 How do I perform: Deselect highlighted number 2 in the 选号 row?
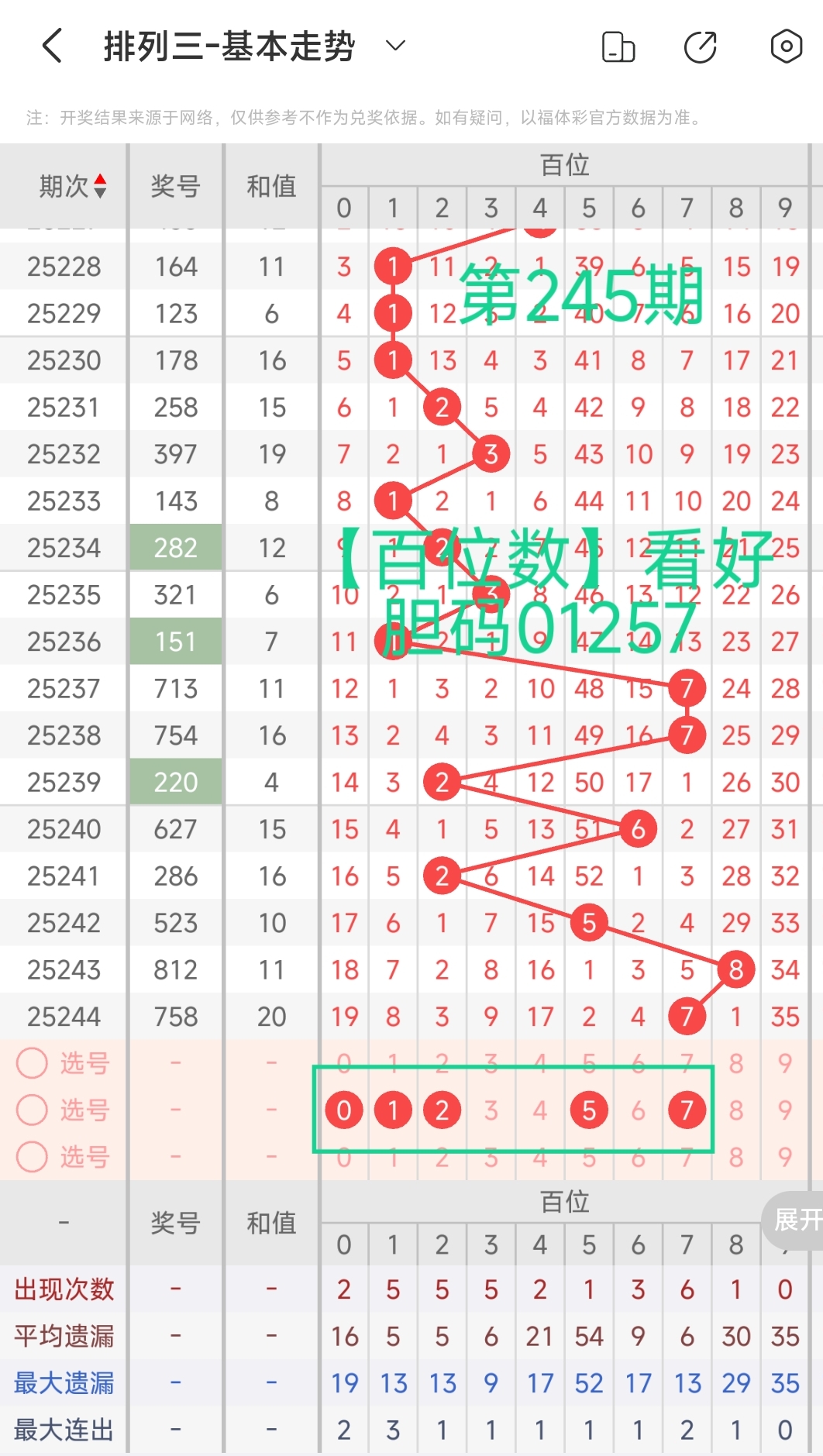click(x=442, y=1110)
